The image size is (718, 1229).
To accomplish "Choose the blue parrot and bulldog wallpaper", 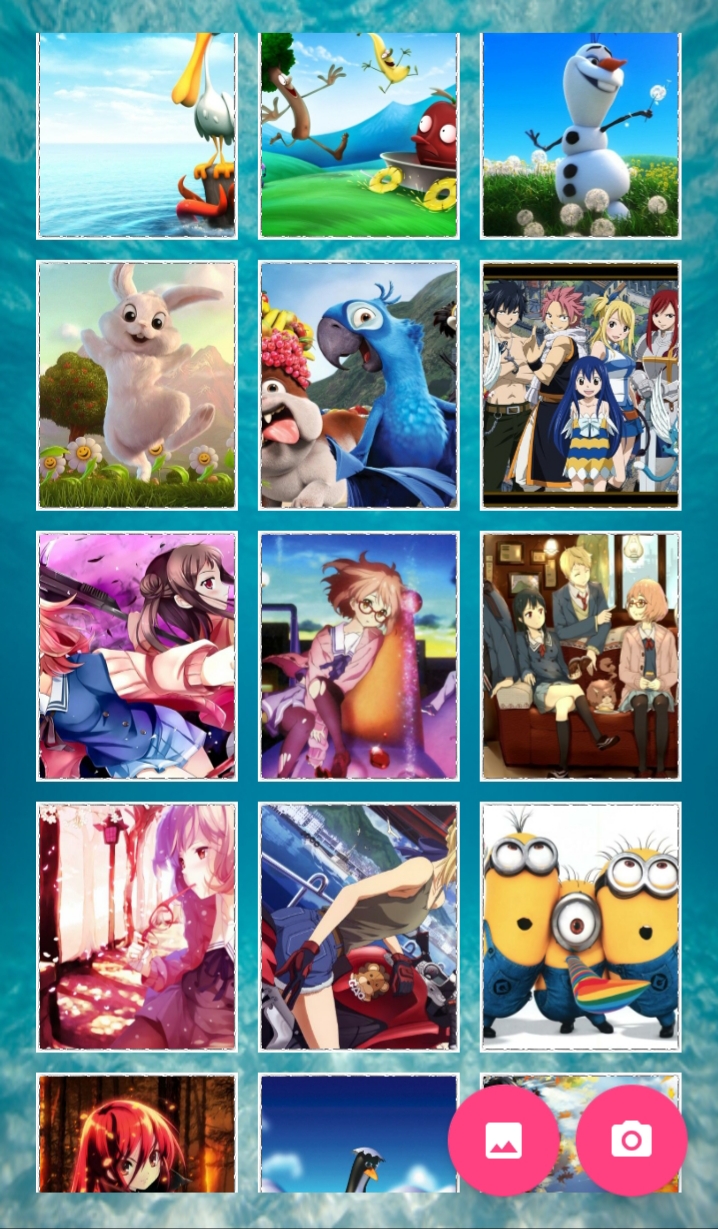I will click(x=359, y=385).
